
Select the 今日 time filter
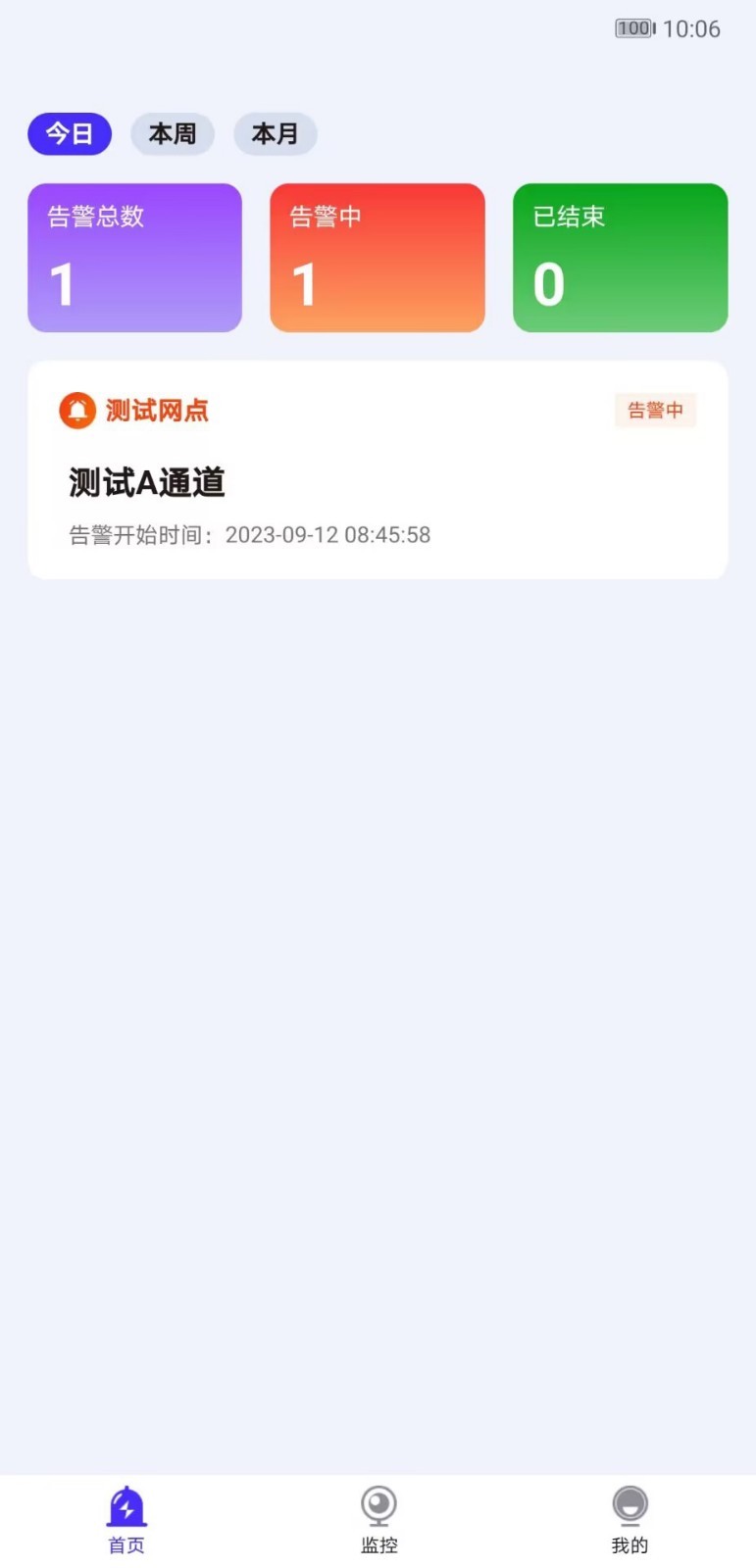click(69, 133)
